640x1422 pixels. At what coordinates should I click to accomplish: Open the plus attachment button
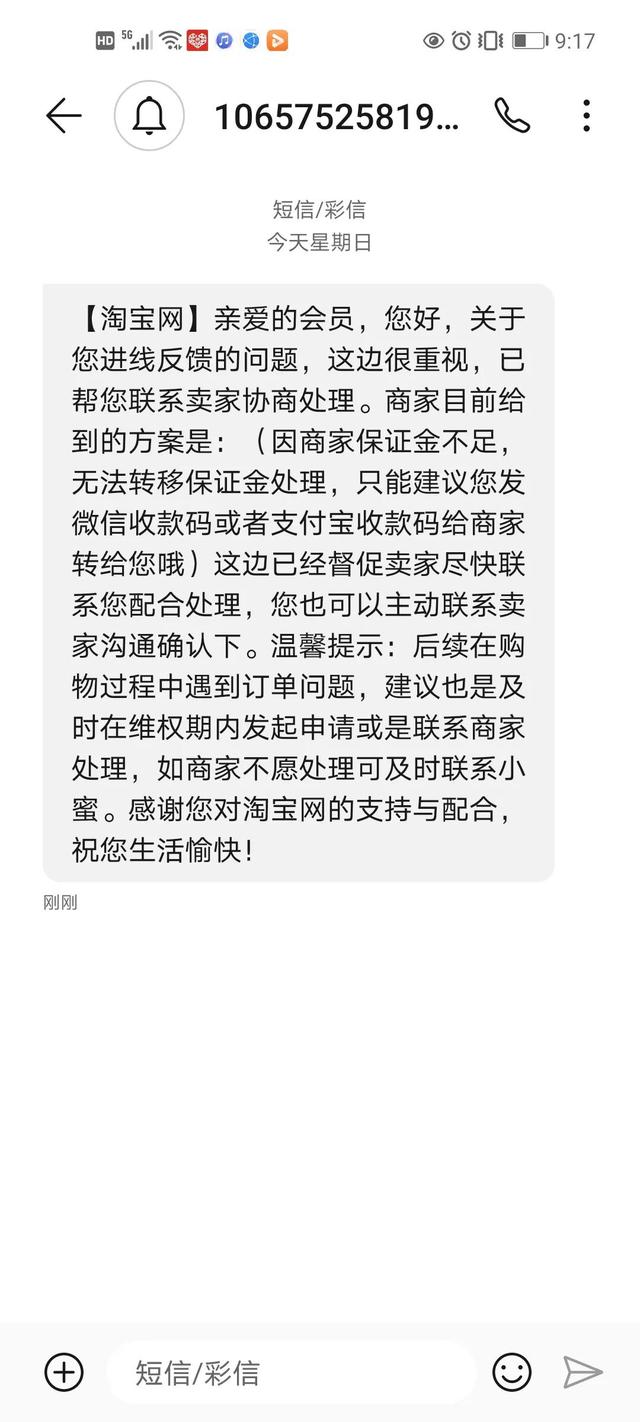[64, 1371]
